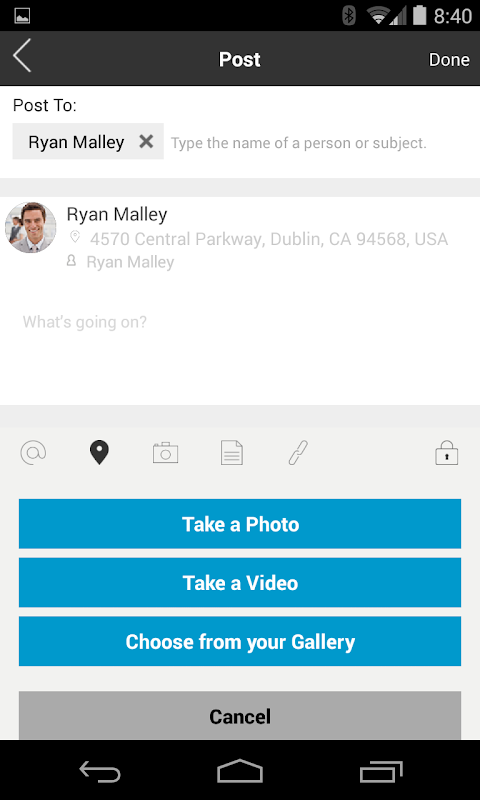Remove Ryan Malley from Post To
Image resolution: width=480 pixels, height=800 pixels.
146,141
